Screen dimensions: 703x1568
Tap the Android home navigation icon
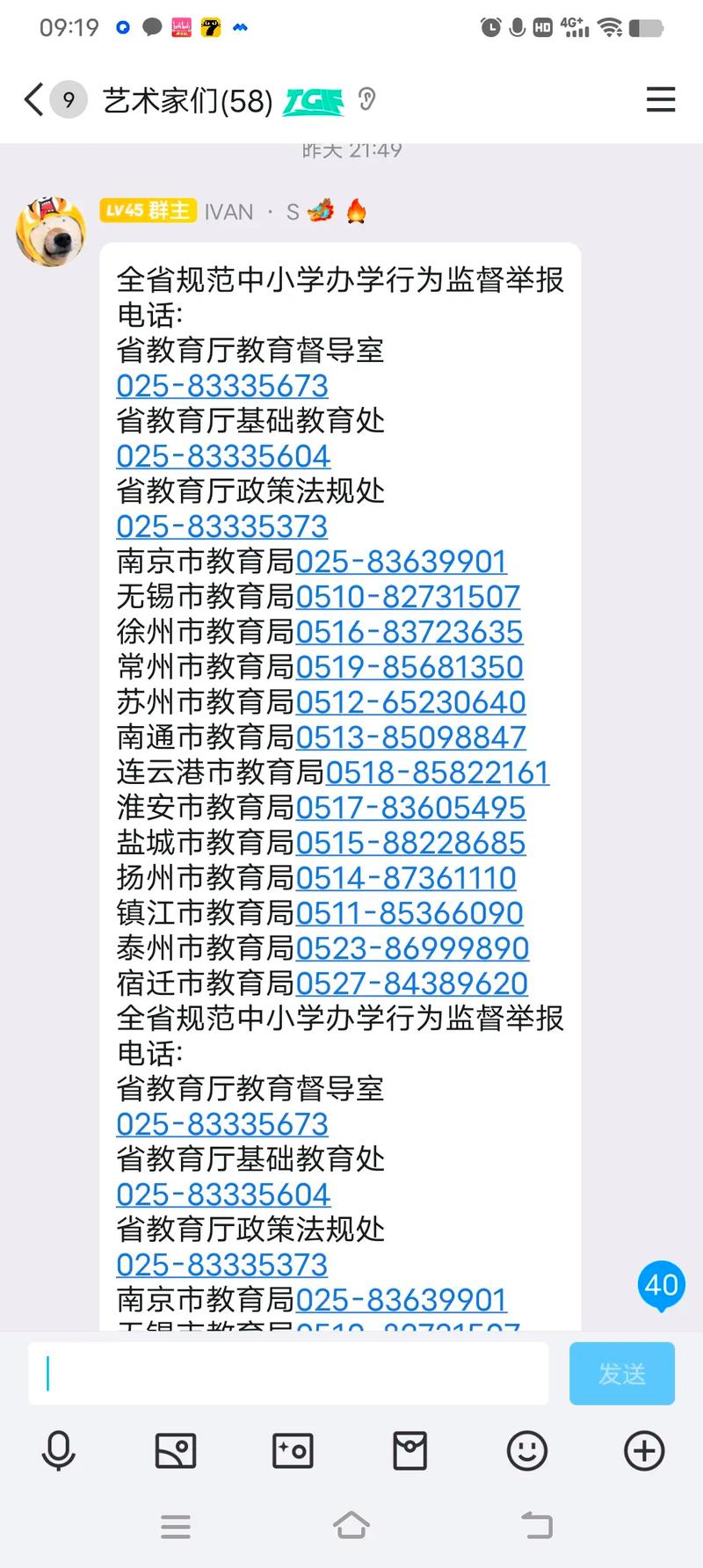pos(351,1527)
